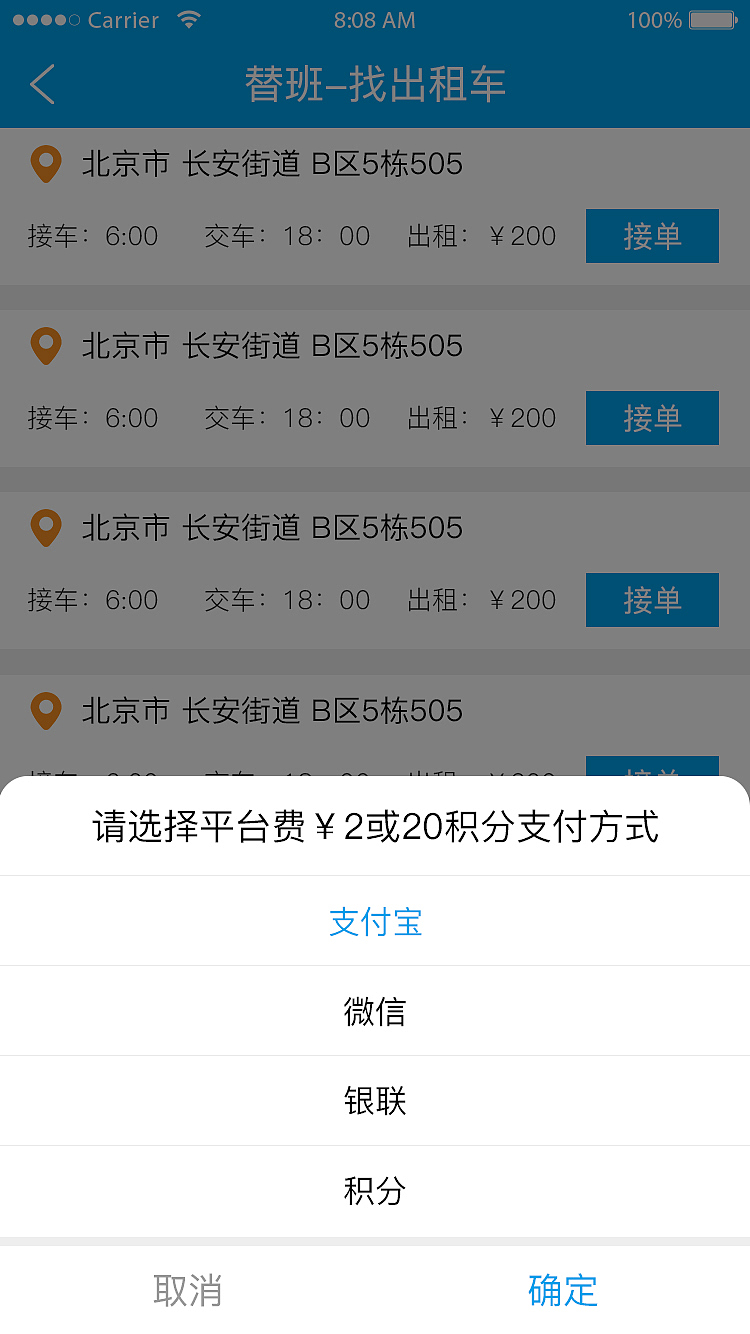Viewport: 750px width, 1334px height.
Task: Choose 银联 payment option
Action: pyautogui.click(x=375, y=1101)
